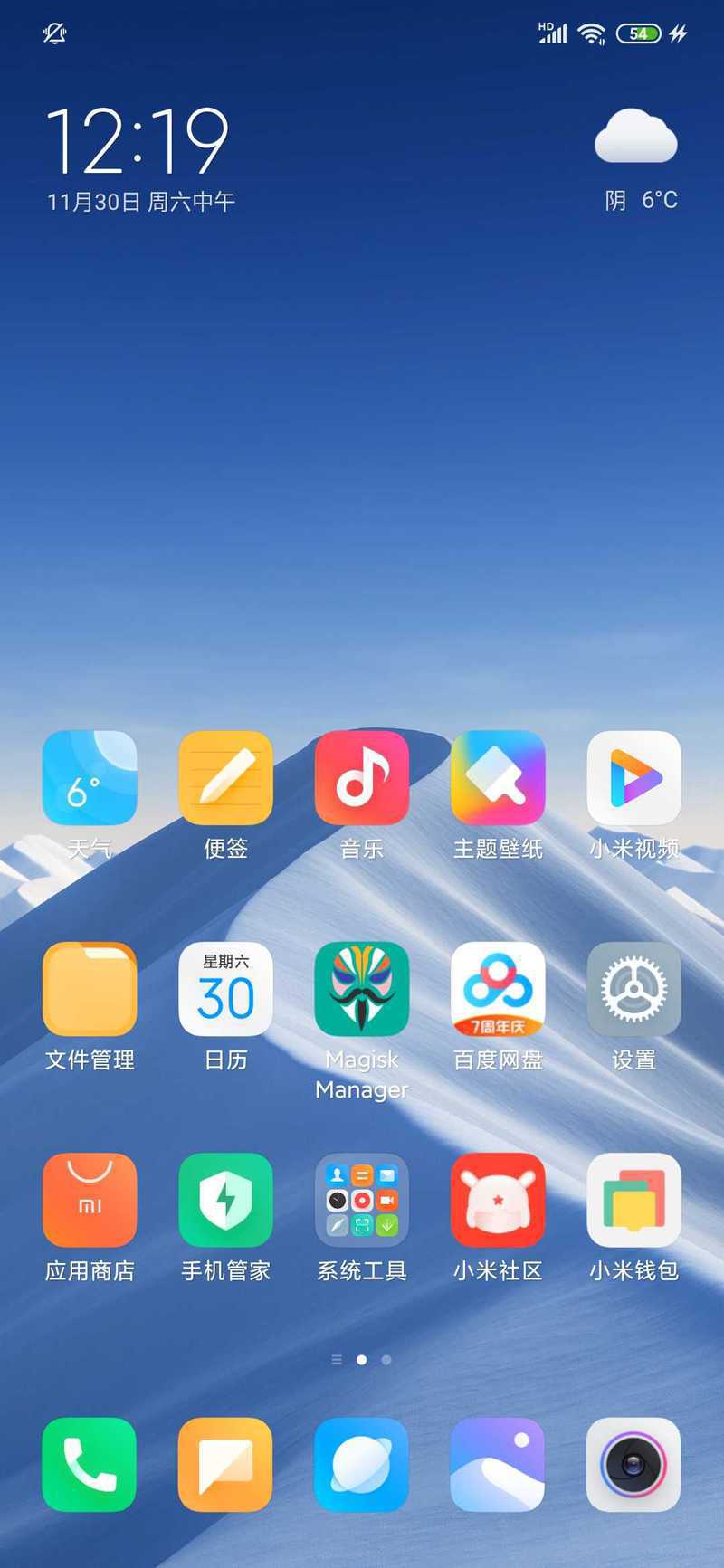
Task: Launch 小米视频 video app
Action: click(633, 778)
